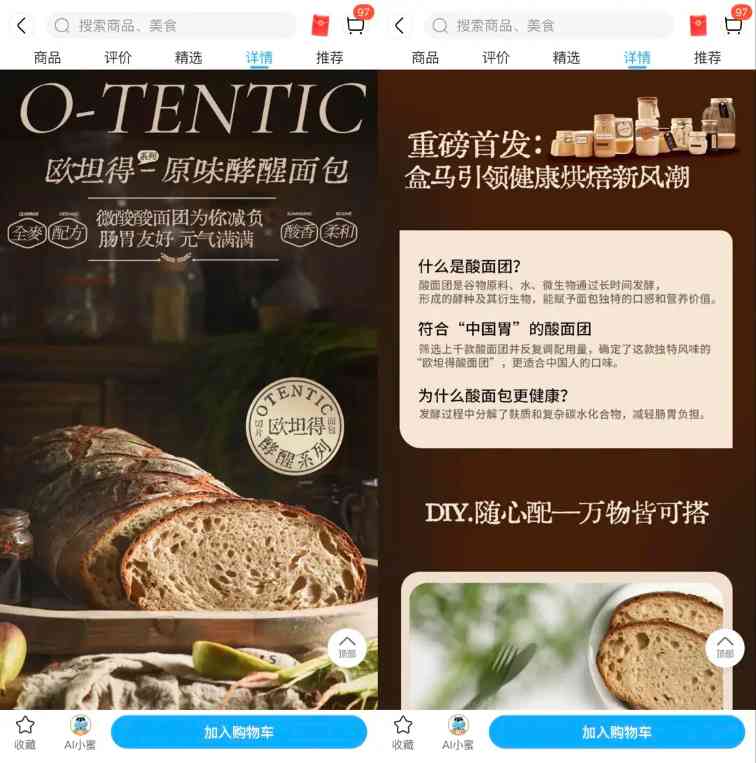Tap the search magnifier icon

tap(62, 24)
